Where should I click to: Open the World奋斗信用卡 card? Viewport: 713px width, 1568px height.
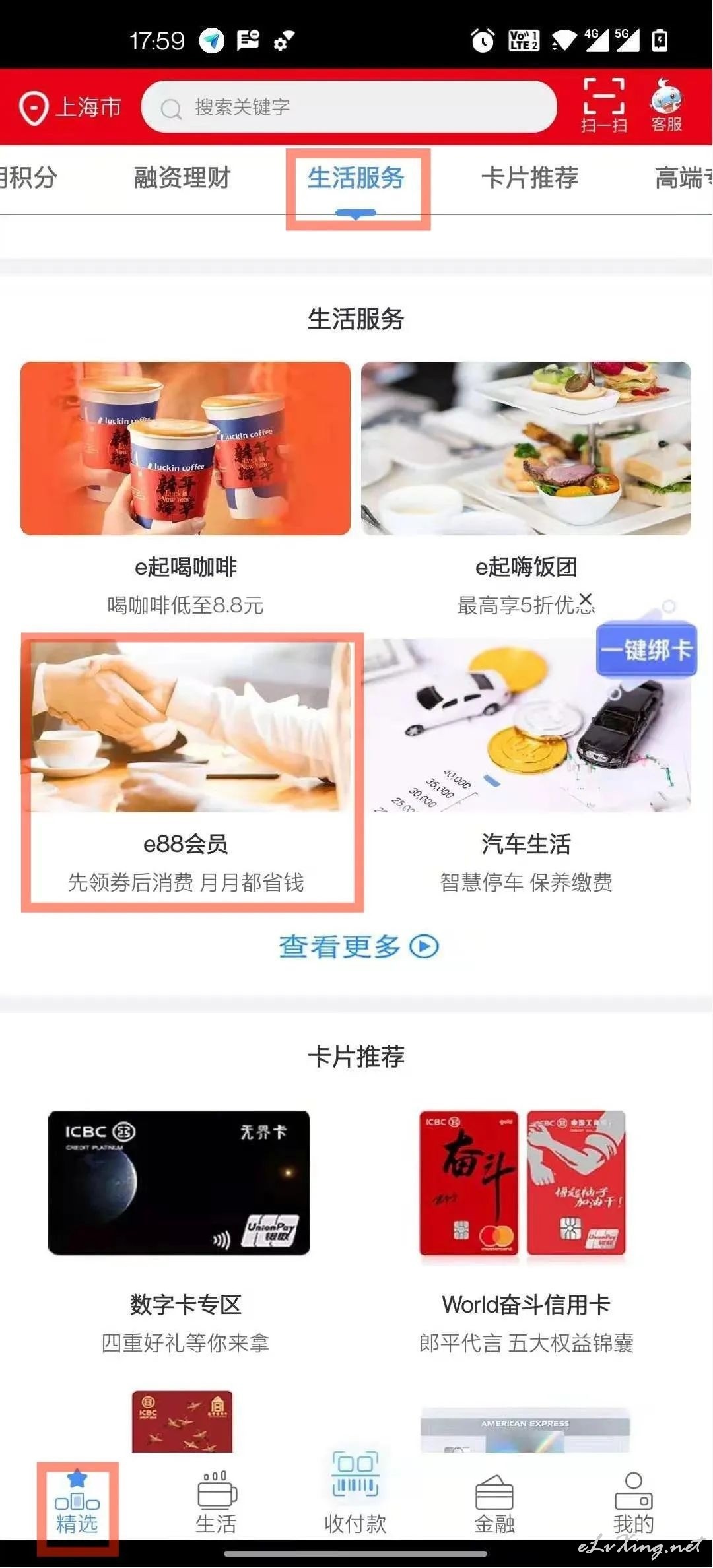pyautogui.click(x=526, y=1231)
